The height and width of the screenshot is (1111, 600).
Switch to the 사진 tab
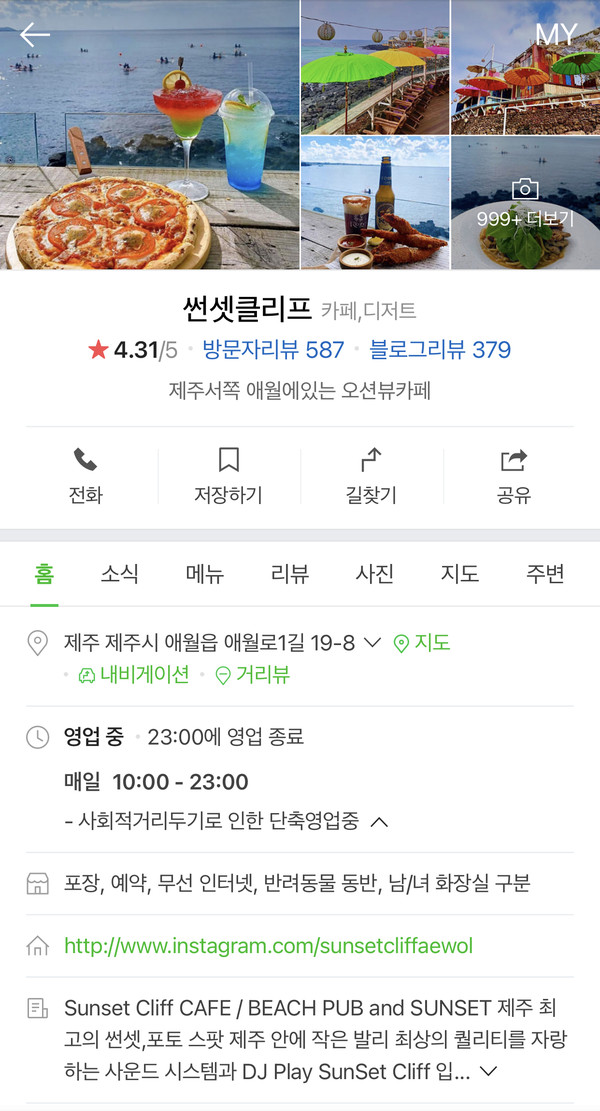pos(375,574)
